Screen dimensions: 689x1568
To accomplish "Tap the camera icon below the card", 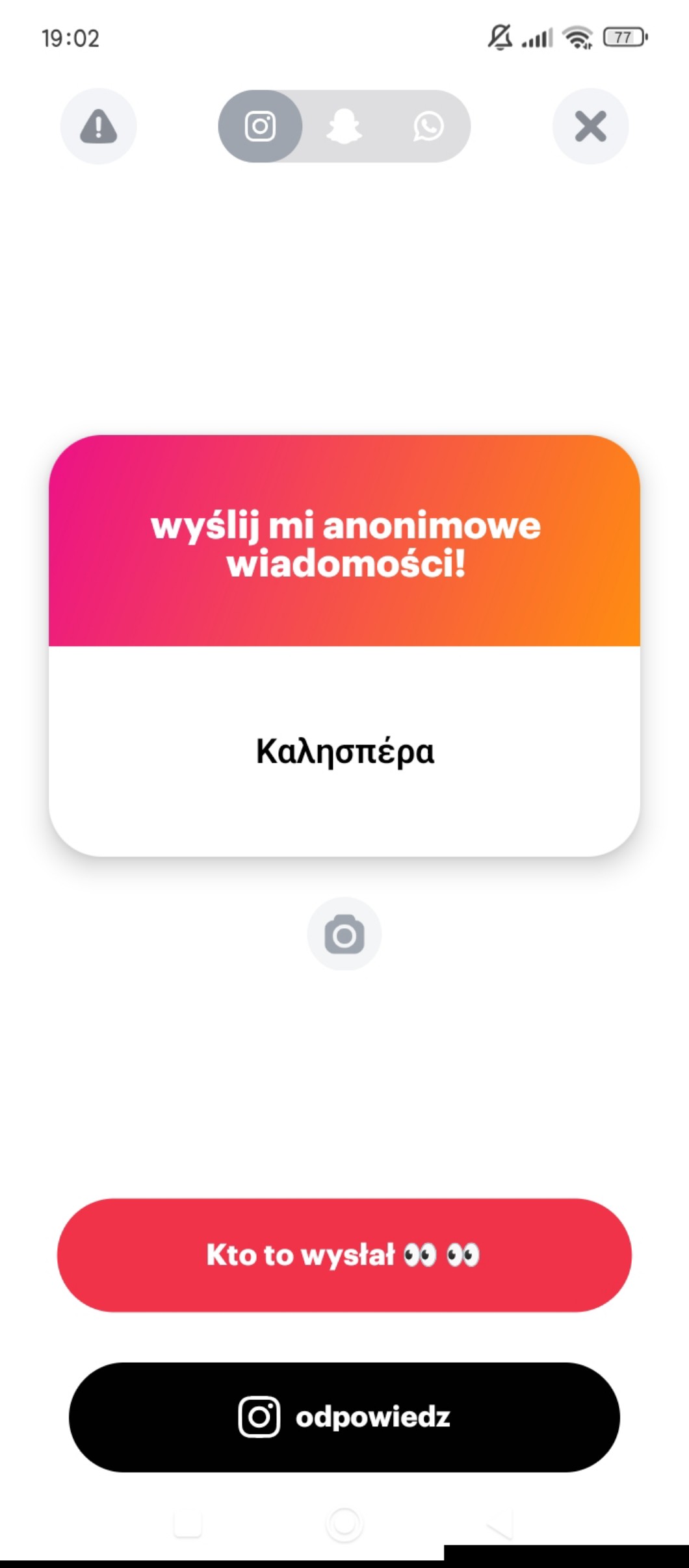I will tap(344, 935).
